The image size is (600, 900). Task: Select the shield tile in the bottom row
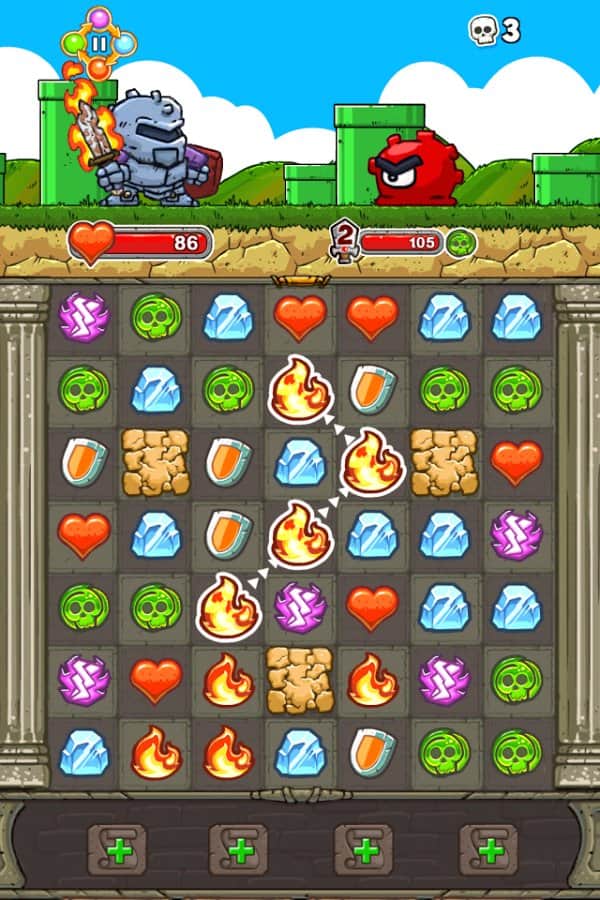click(373, 752)
